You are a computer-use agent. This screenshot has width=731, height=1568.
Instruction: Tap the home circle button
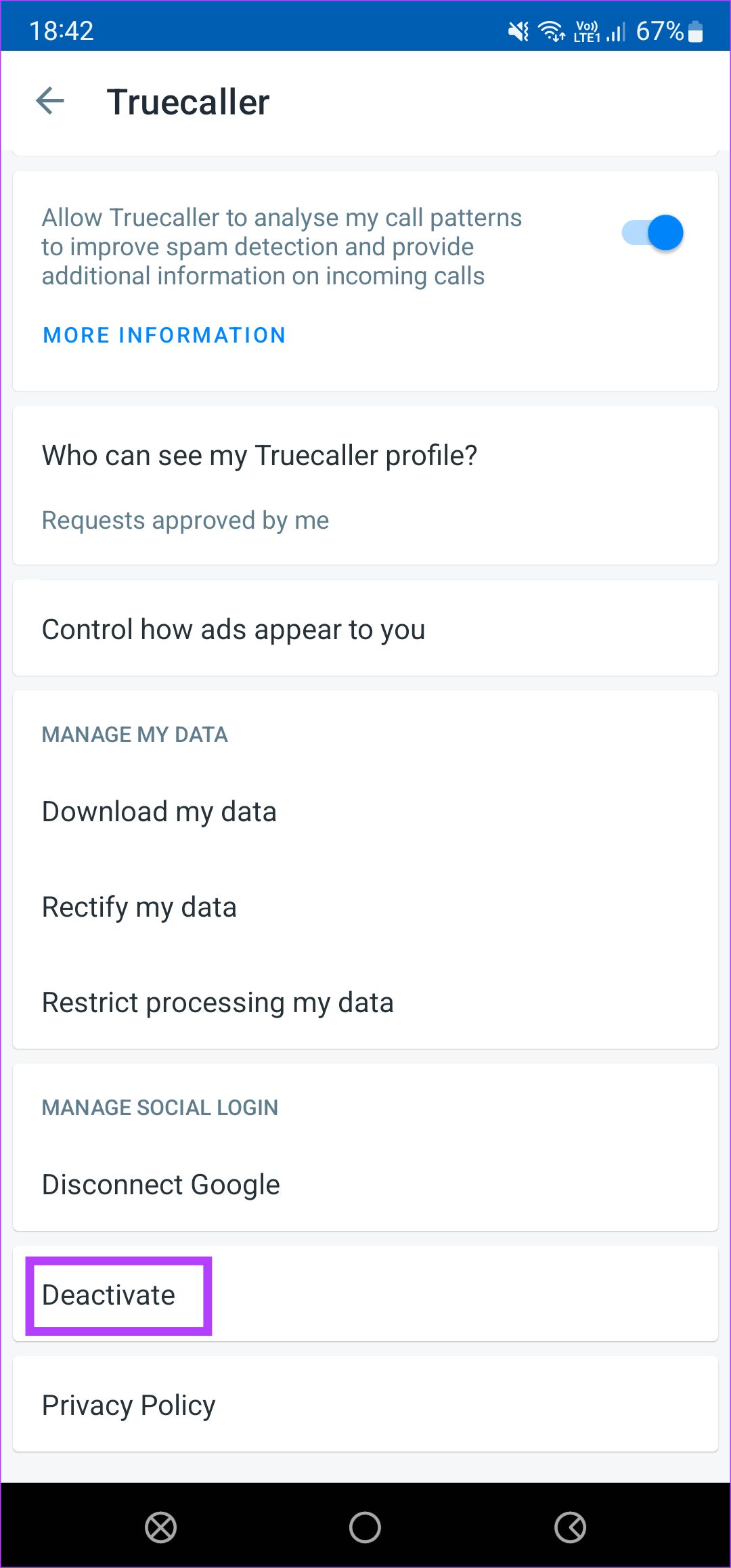(365, 1527)
